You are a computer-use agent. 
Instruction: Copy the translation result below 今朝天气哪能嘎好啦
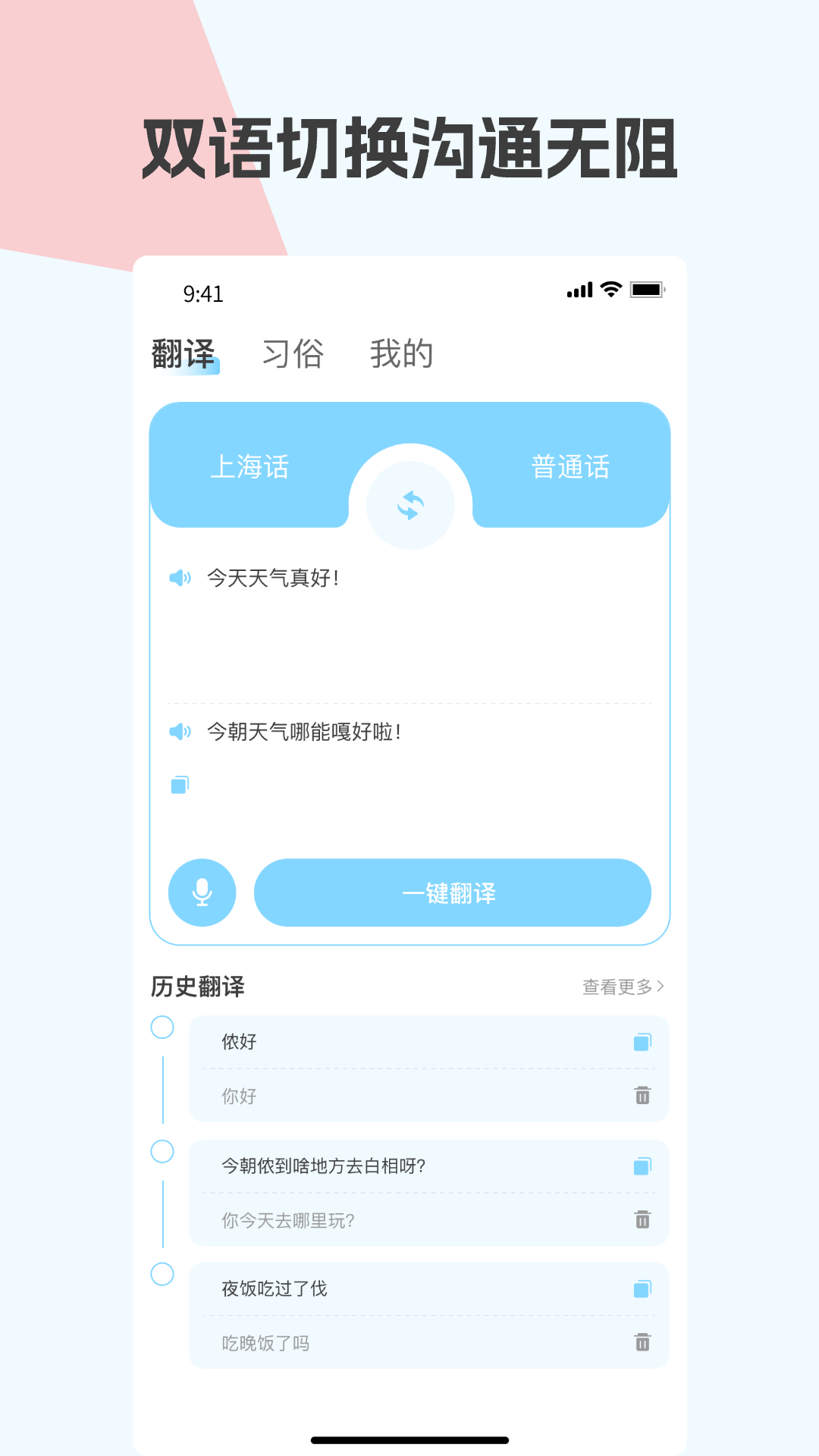(x=179, y=784)
